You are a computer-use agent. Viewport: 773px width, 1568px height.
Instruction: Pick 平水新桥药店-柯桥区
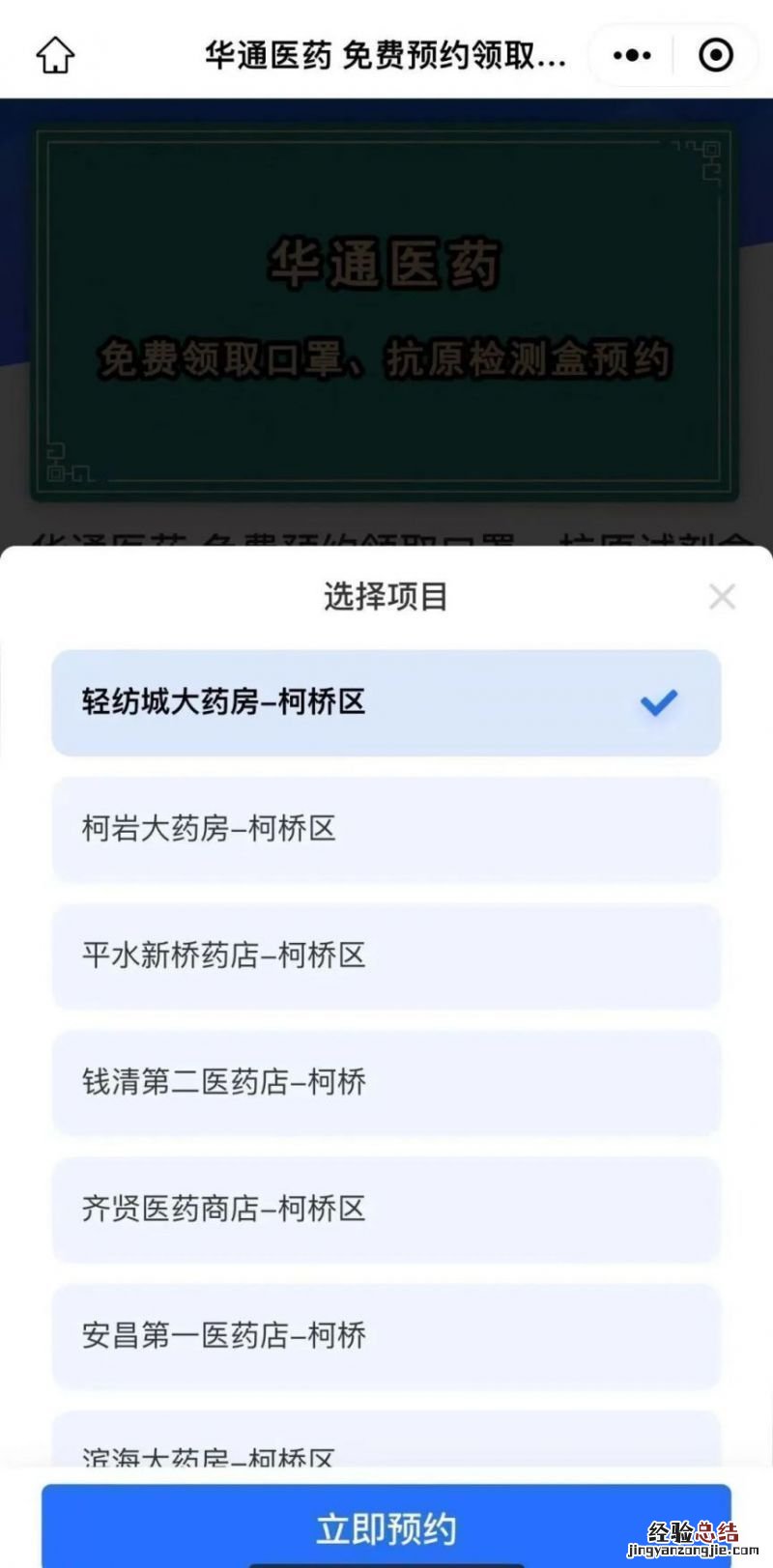click(386, 955)
